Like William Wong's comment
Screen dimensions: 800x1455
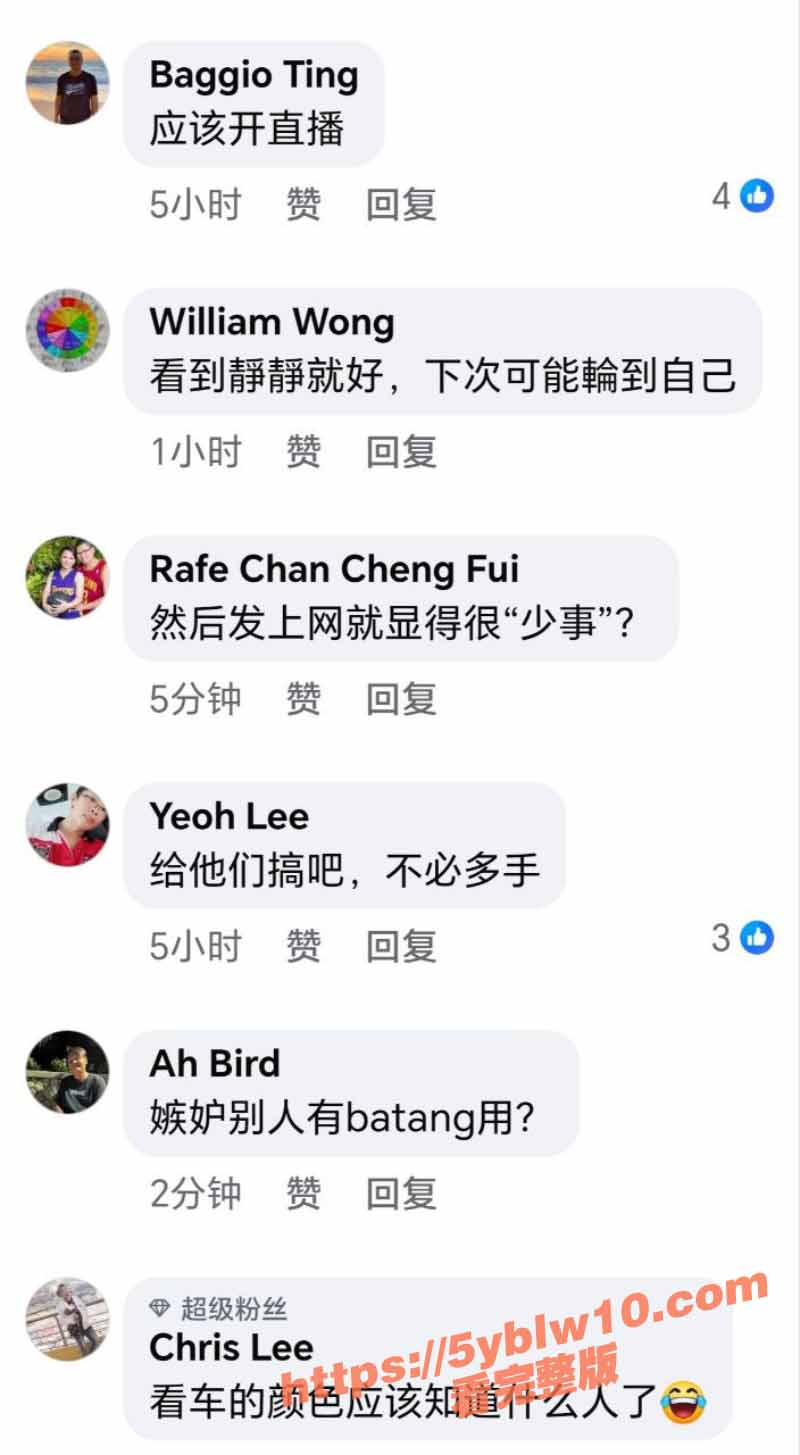click(303, 451)
